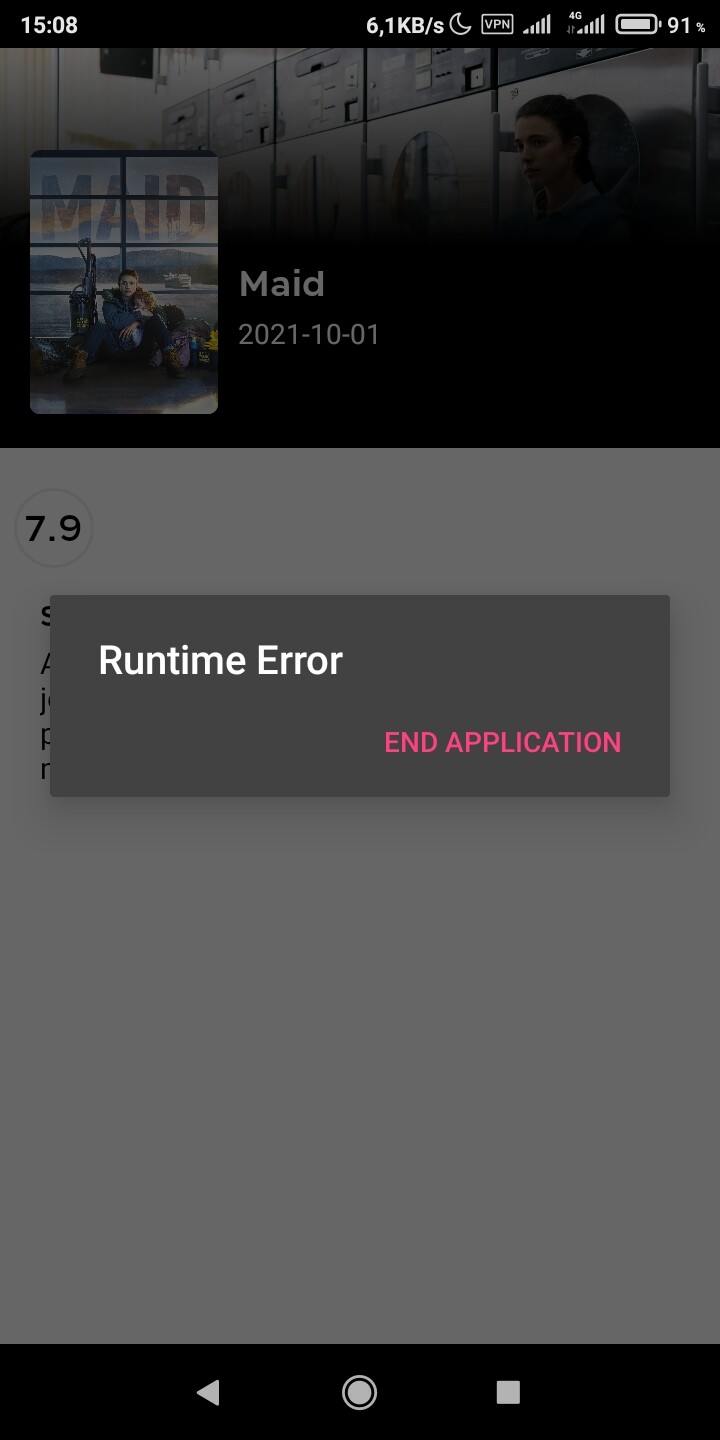Image resolution: width=720 pixels, height=1440 pixels.
Task: Open the recent apps view
Action: pos(508,1392)
